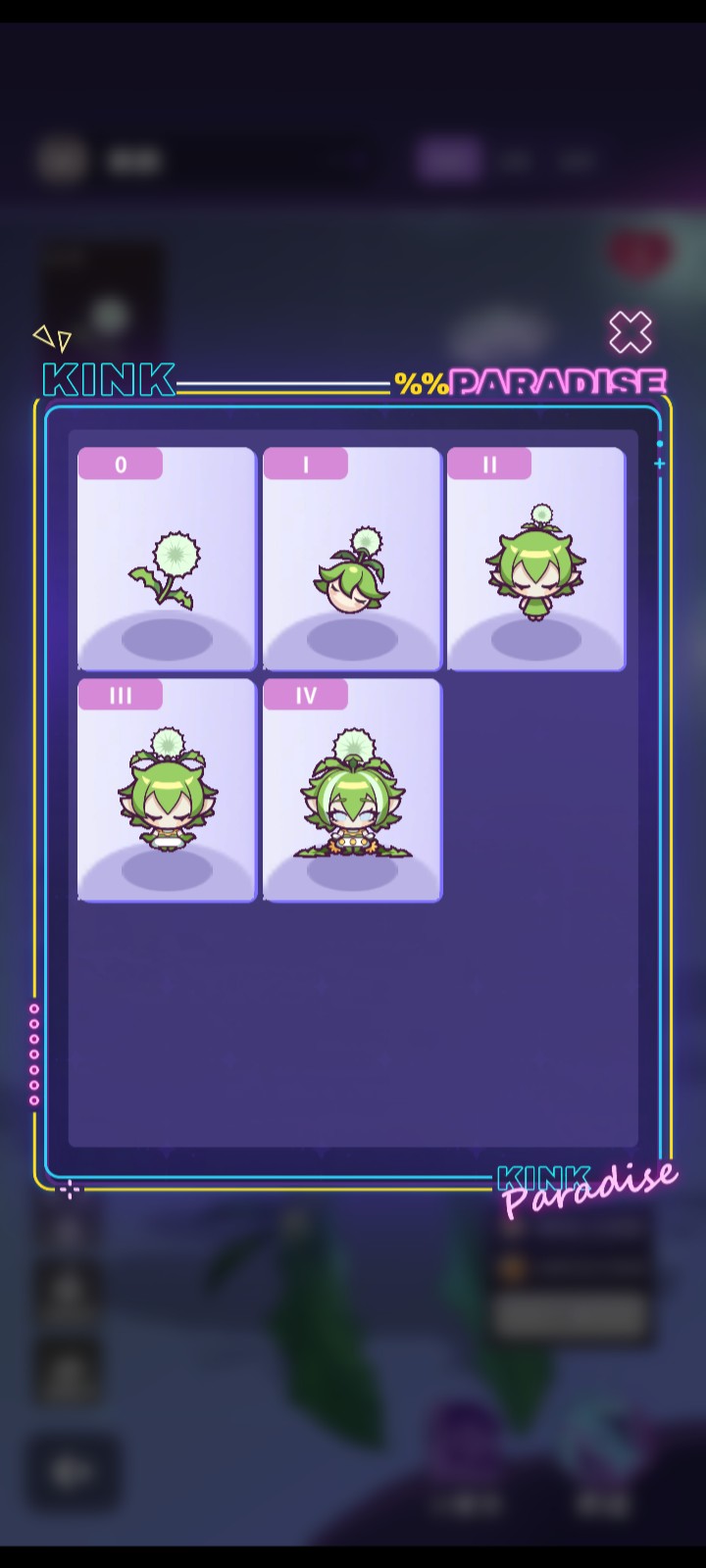Viewport: 706px width, 1568px height.
Task: Choose the stage II character card
Action: point(536,561)
